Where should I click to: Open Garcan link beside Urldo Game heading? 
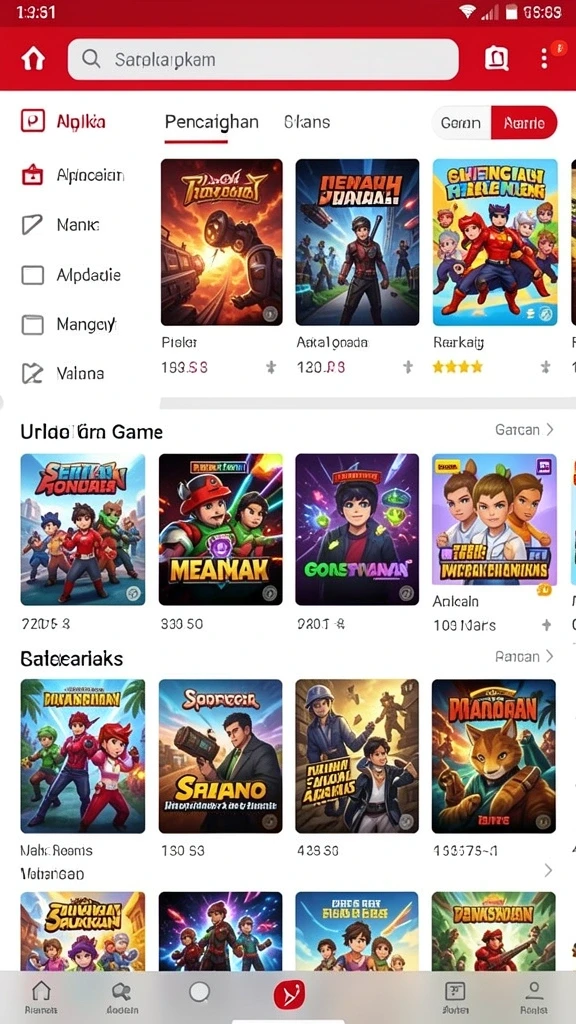pos(524,430)
